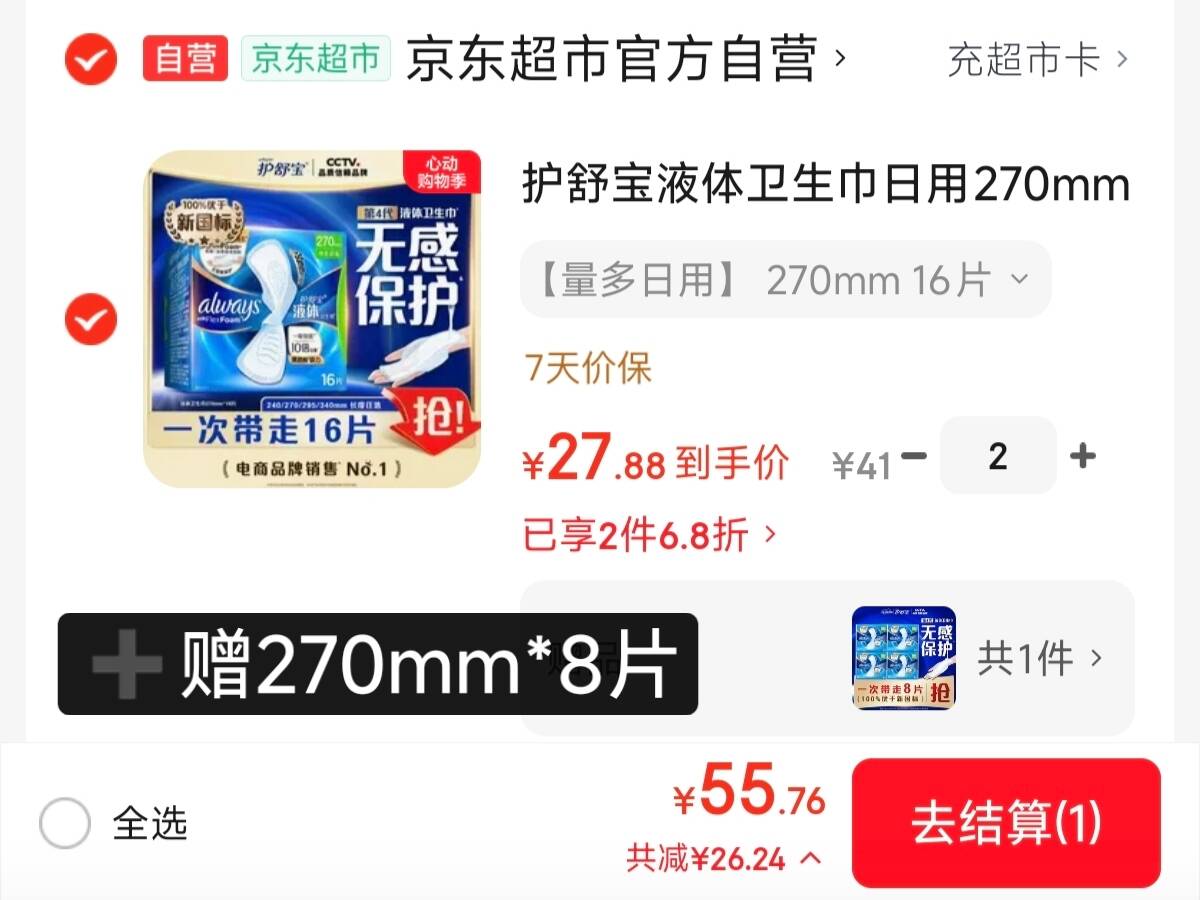Expand the 共减¥26.24 discount breakdown
Image resolution: width=1200 pixels, height=900 pixels.
click(724, 857)
